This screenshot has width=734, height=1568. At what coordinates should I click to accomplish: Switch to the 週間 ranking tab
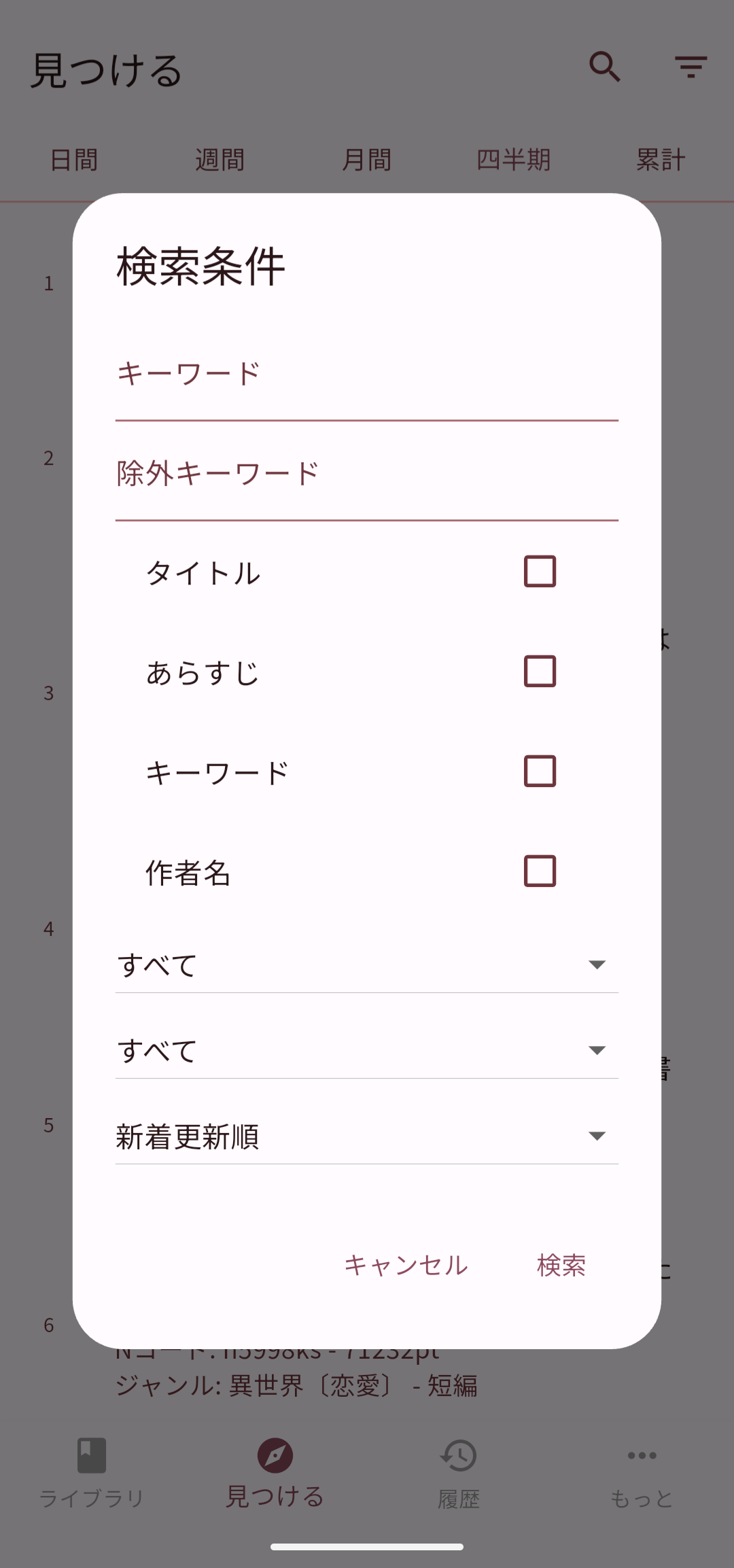click(x=220, y=160)
